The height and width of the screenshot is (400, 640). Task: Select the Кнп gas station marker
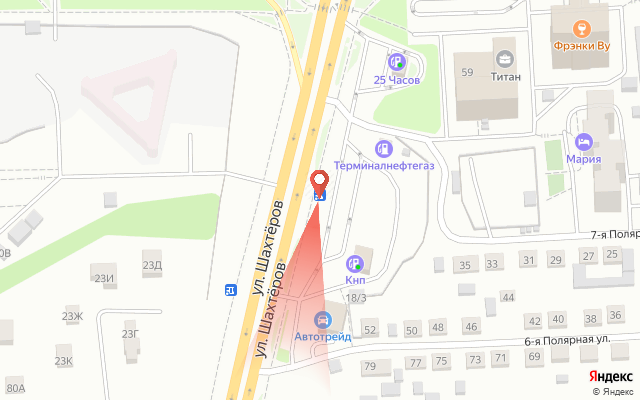pyautogui.click(x=354, y=264)
